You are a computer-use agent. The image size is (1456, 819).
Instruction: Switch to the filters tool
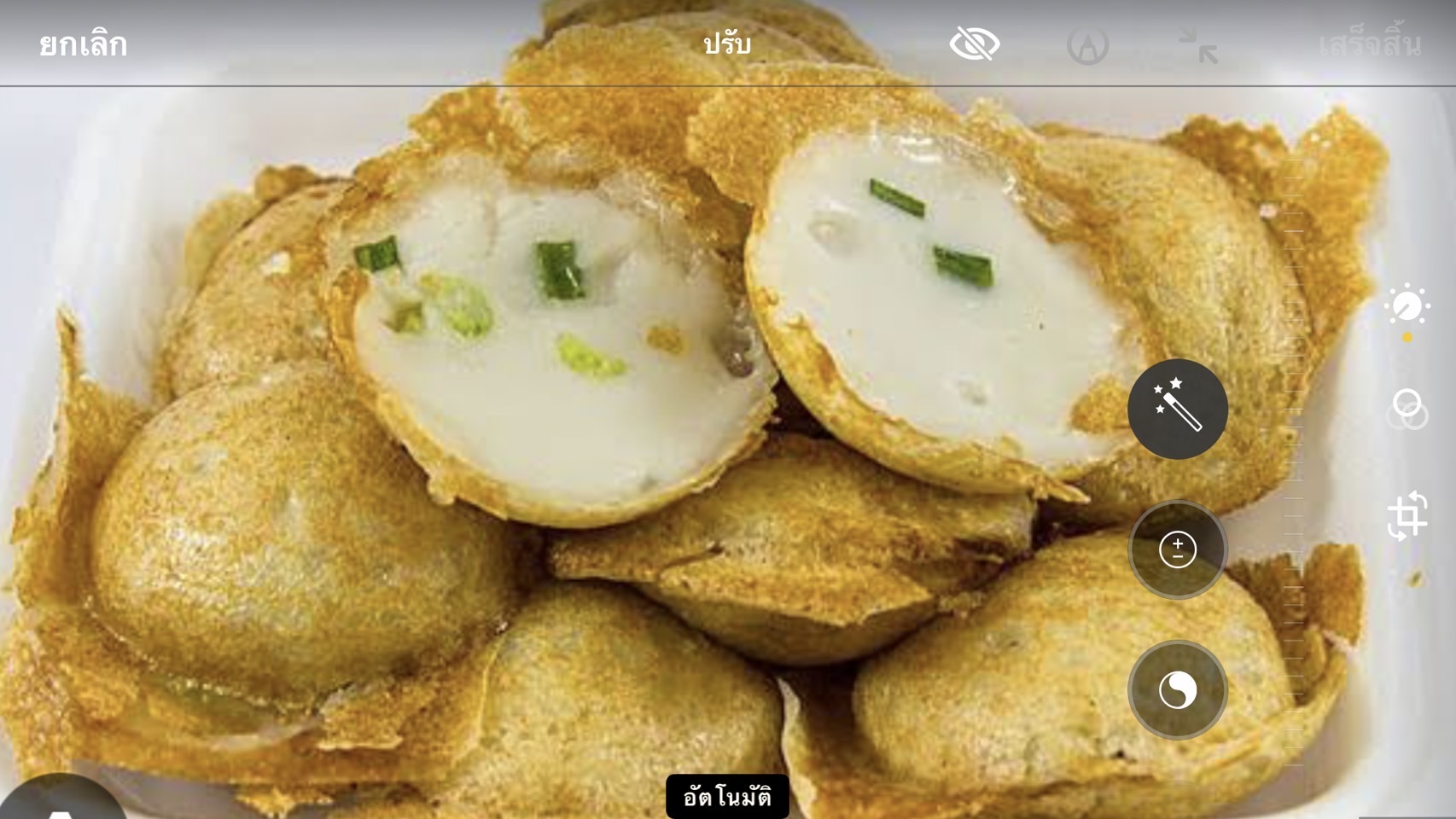[x=1408, y=409]
